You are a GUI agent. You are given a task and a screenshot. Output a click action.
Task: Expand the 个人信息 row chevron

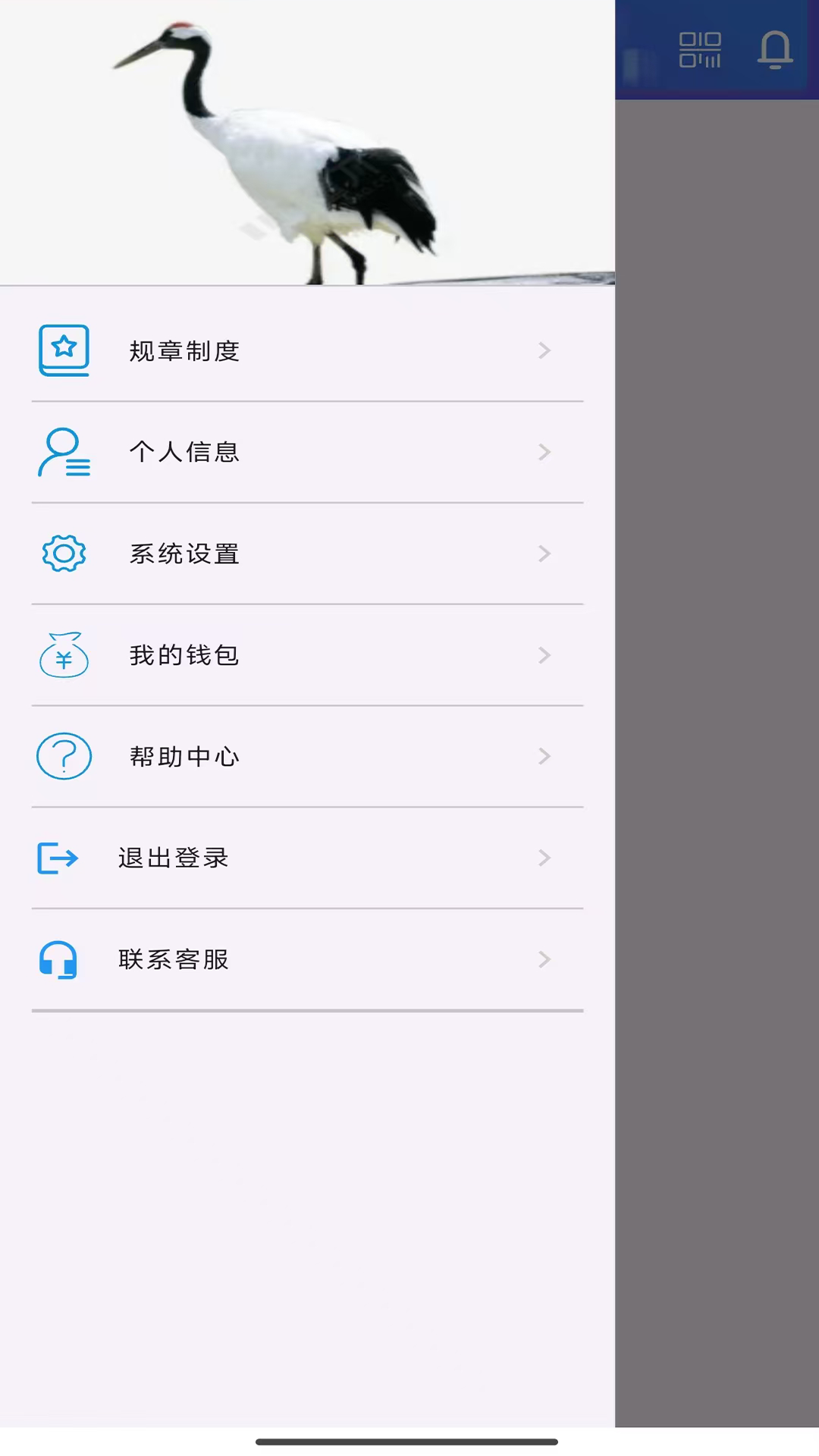pos(544,453)
